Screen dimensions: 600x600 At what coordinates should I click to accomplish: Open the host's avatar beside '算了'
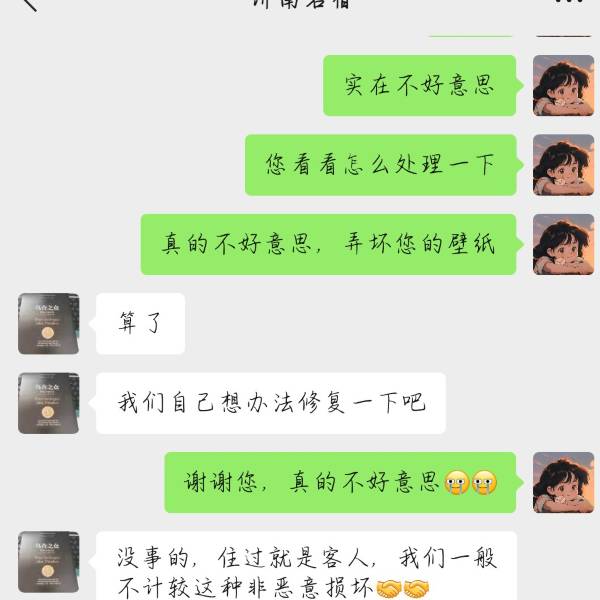coord(48,323)
